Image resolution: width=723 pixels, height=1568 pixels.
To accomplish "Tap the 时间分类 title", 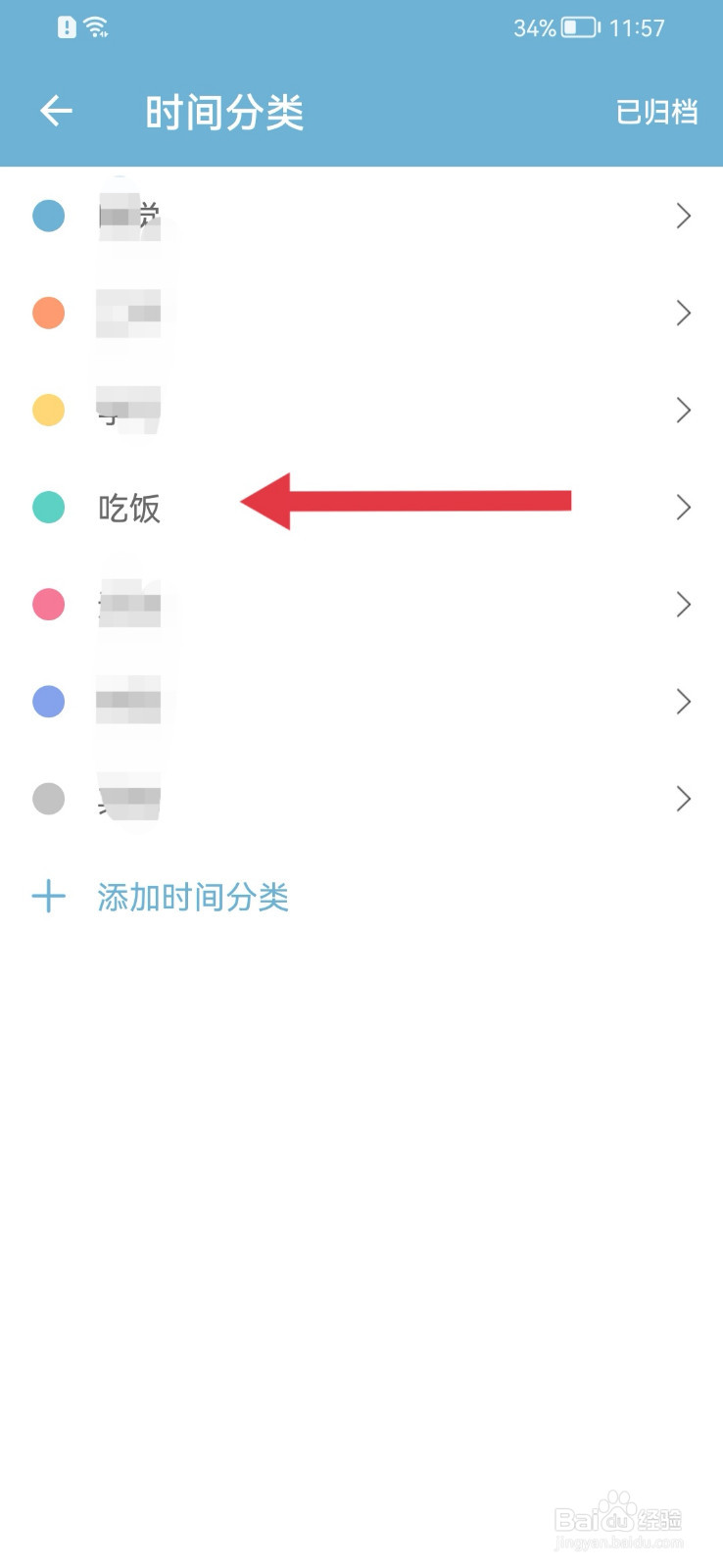I will tap(224, 112).
